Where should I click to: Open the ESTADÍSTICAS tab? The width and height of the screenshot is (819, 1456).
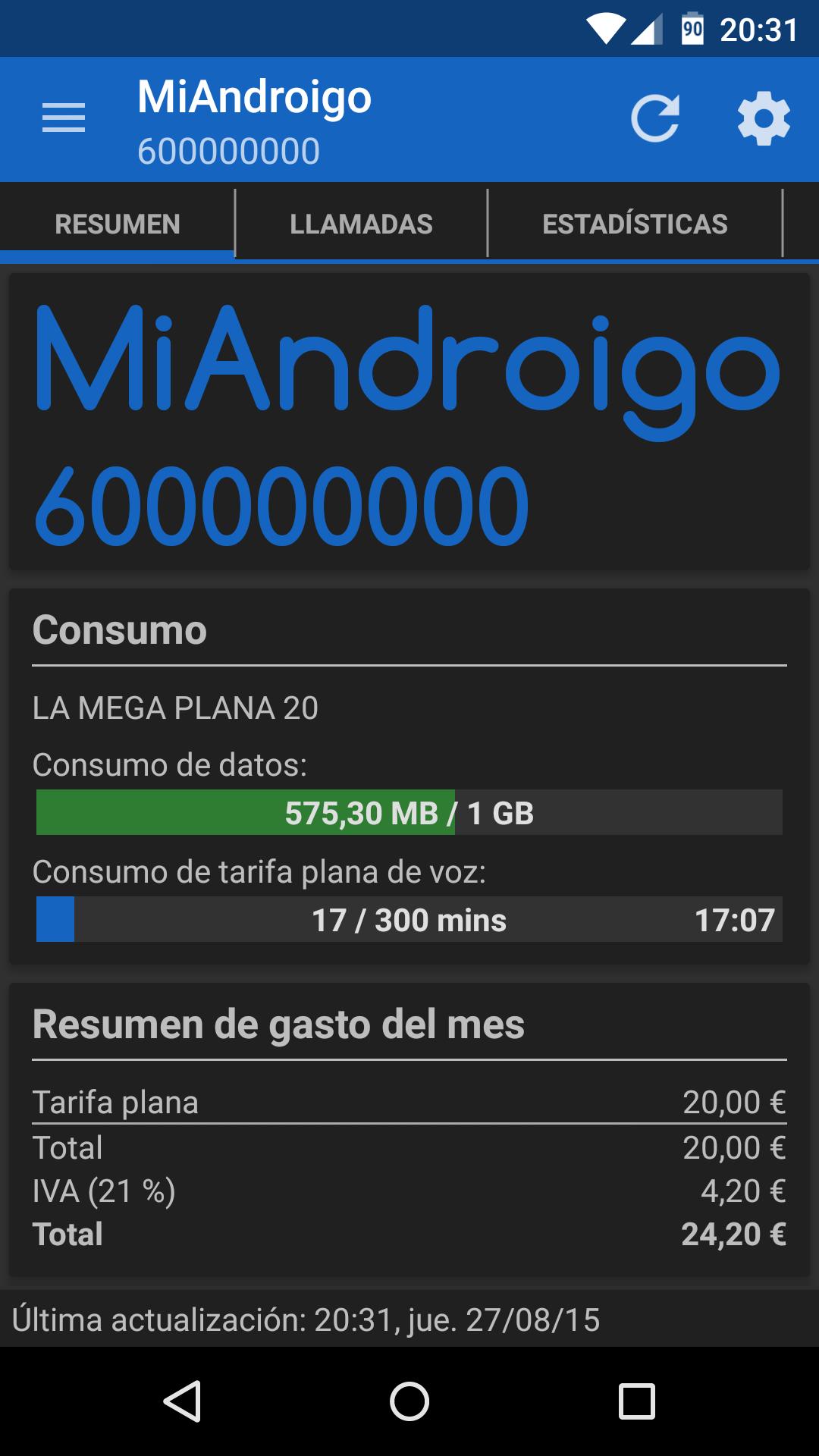pos(635,222)
